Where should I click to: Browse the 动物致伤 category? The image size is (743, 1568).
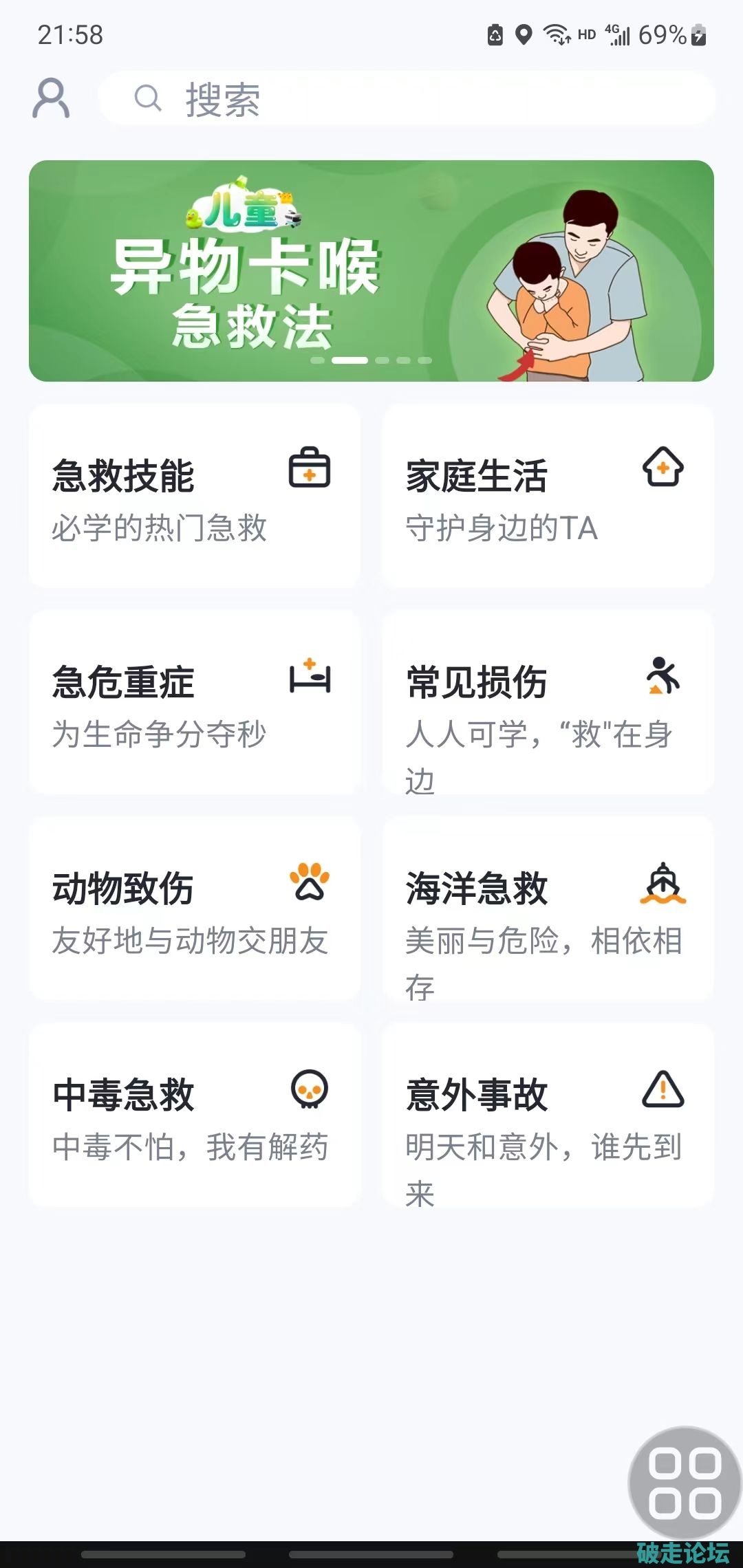(195, 908)
